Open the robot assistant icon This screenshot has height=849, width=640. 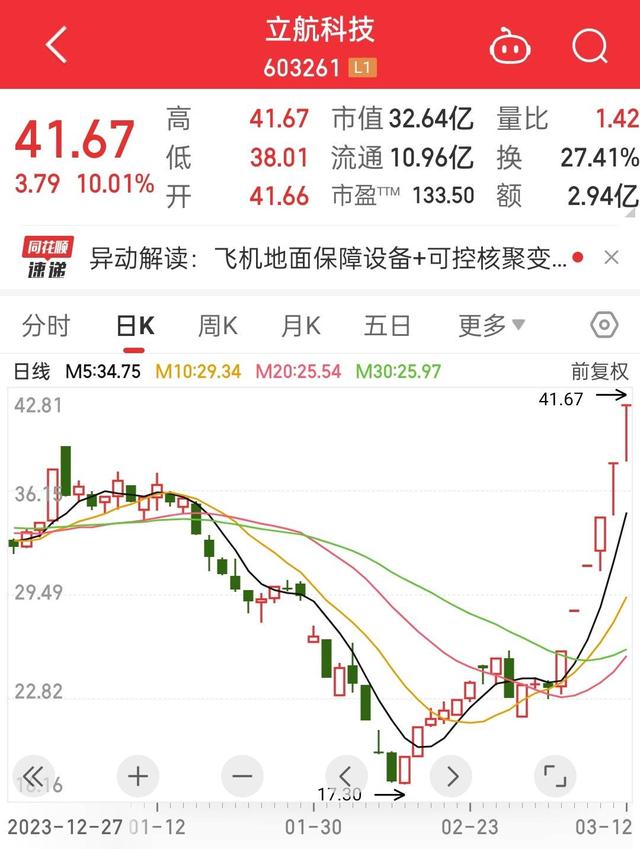[511, 45]
